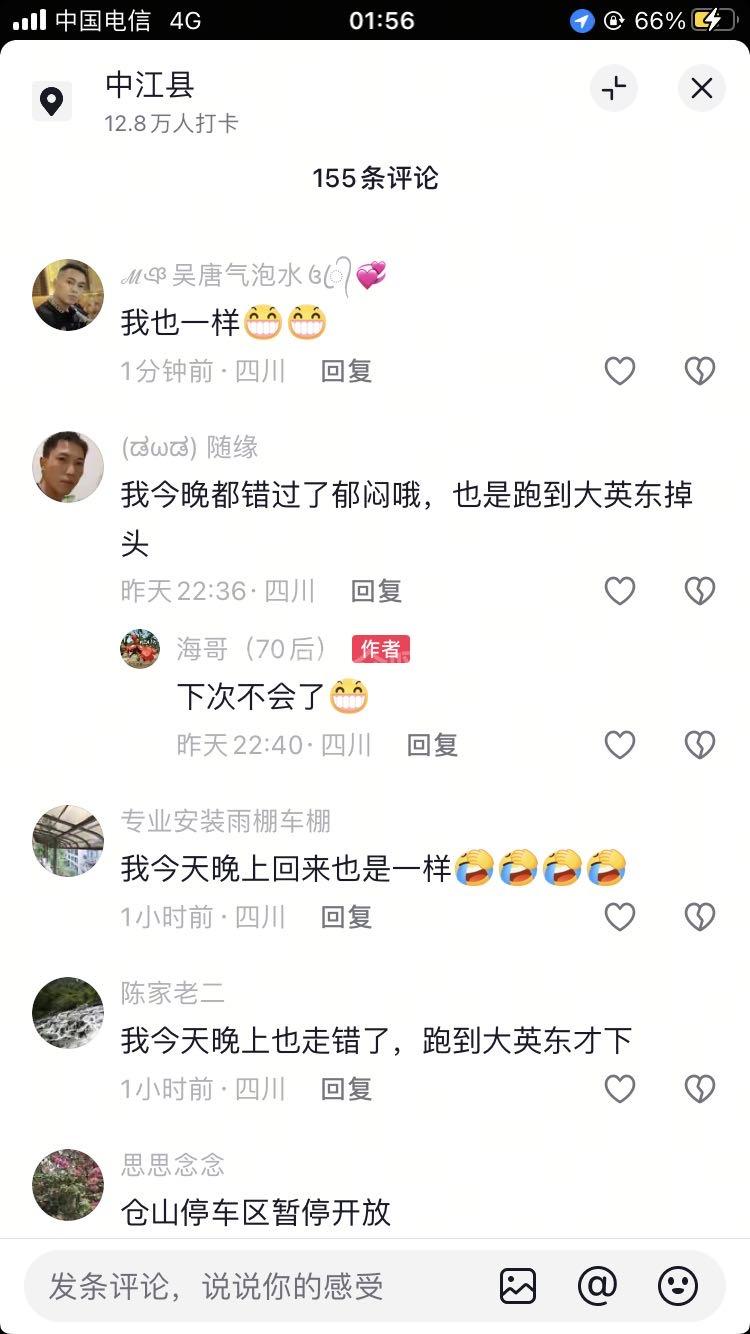The image size is (750, 1334).
Task: Mention someone with the @ icon
Action: (597, 1286)
